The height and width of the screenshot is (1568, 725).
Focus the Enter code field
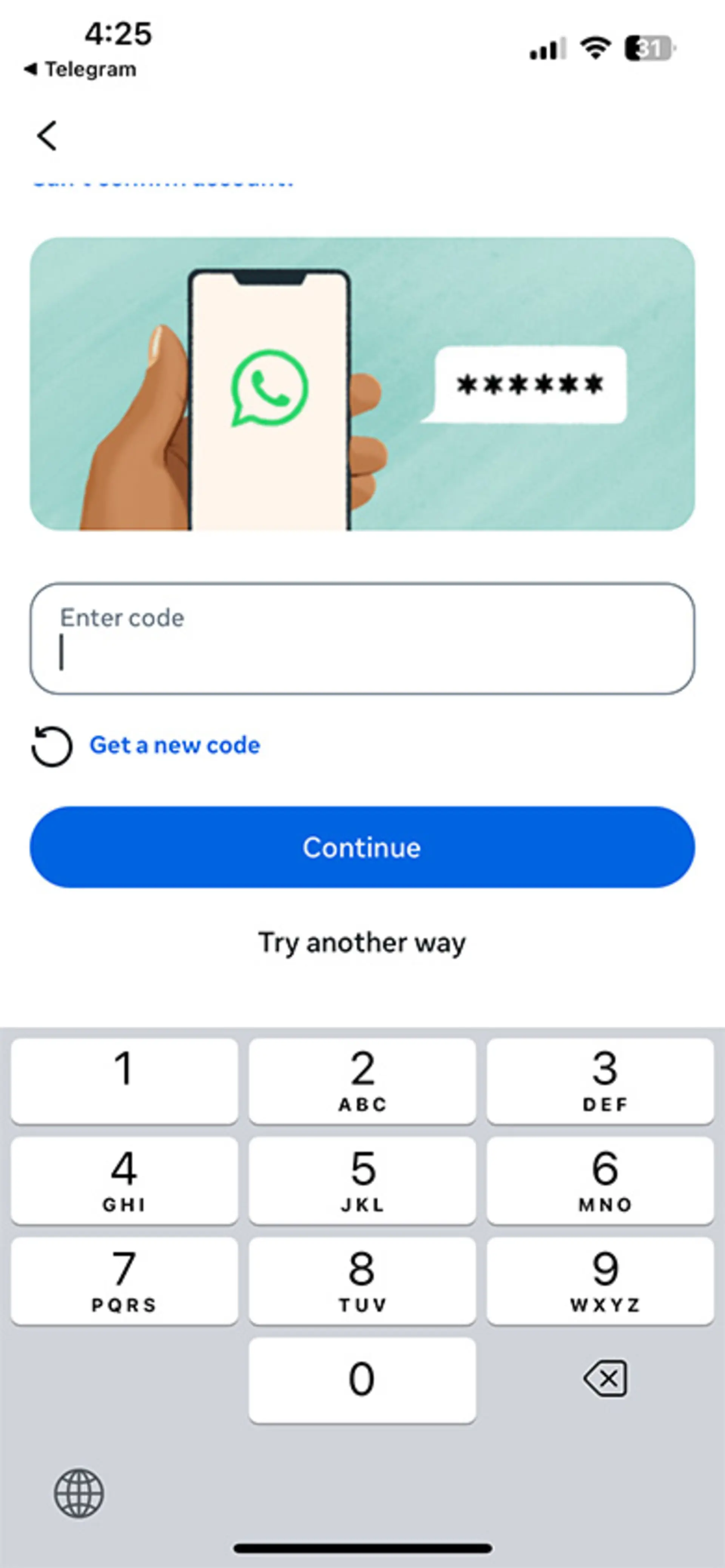(362, 639)
